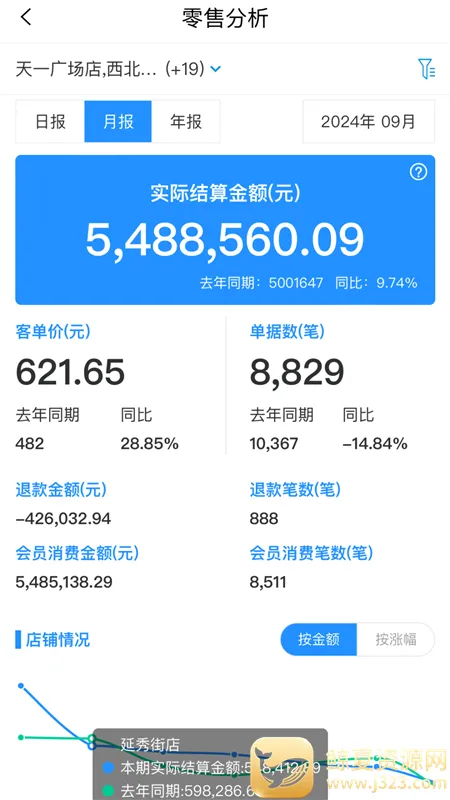This screenshot has width=450, height=800.
Task: Switch the store chart to 按涨幅
Action: 396,639
